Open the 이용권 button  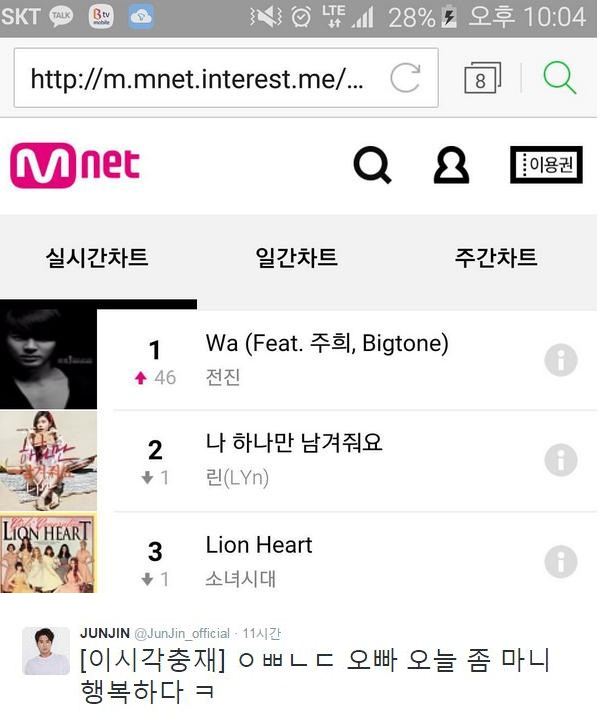pos(546,165)
